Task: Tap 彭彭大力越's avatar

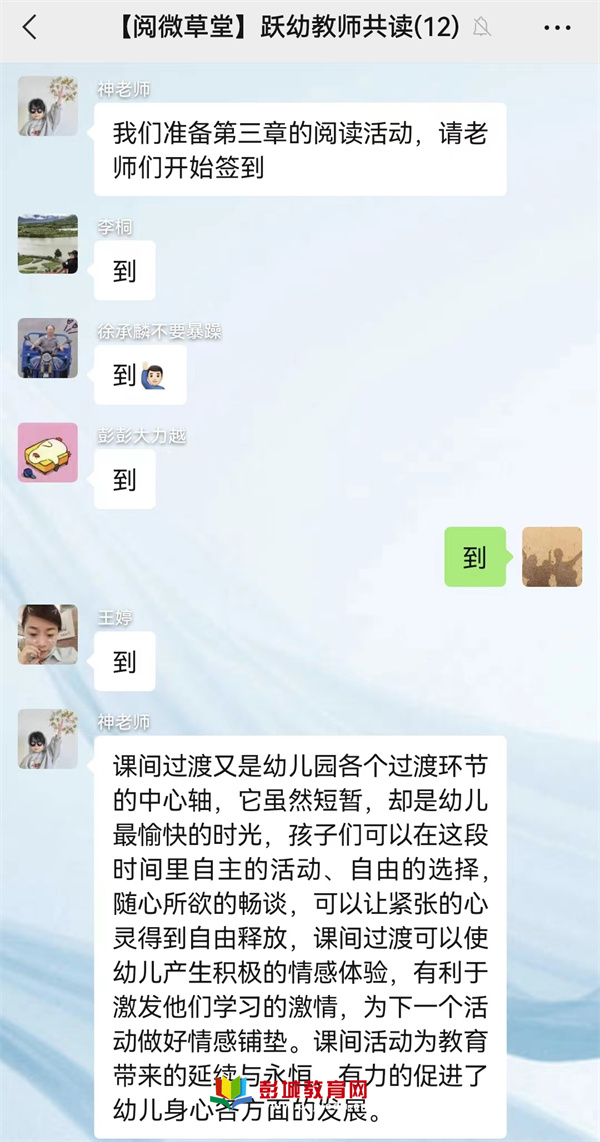Action: point(48,452)
